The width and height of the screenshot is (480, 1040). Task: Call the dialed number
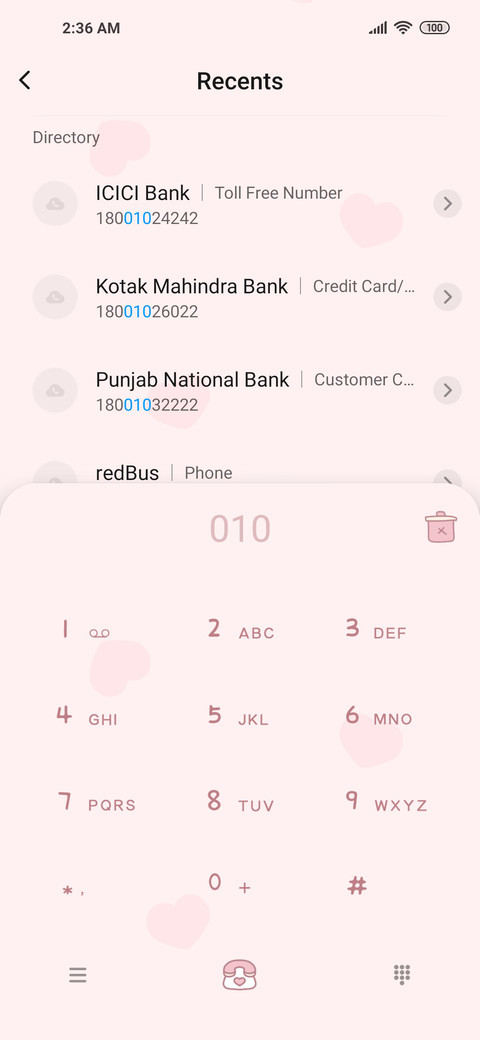239,974
